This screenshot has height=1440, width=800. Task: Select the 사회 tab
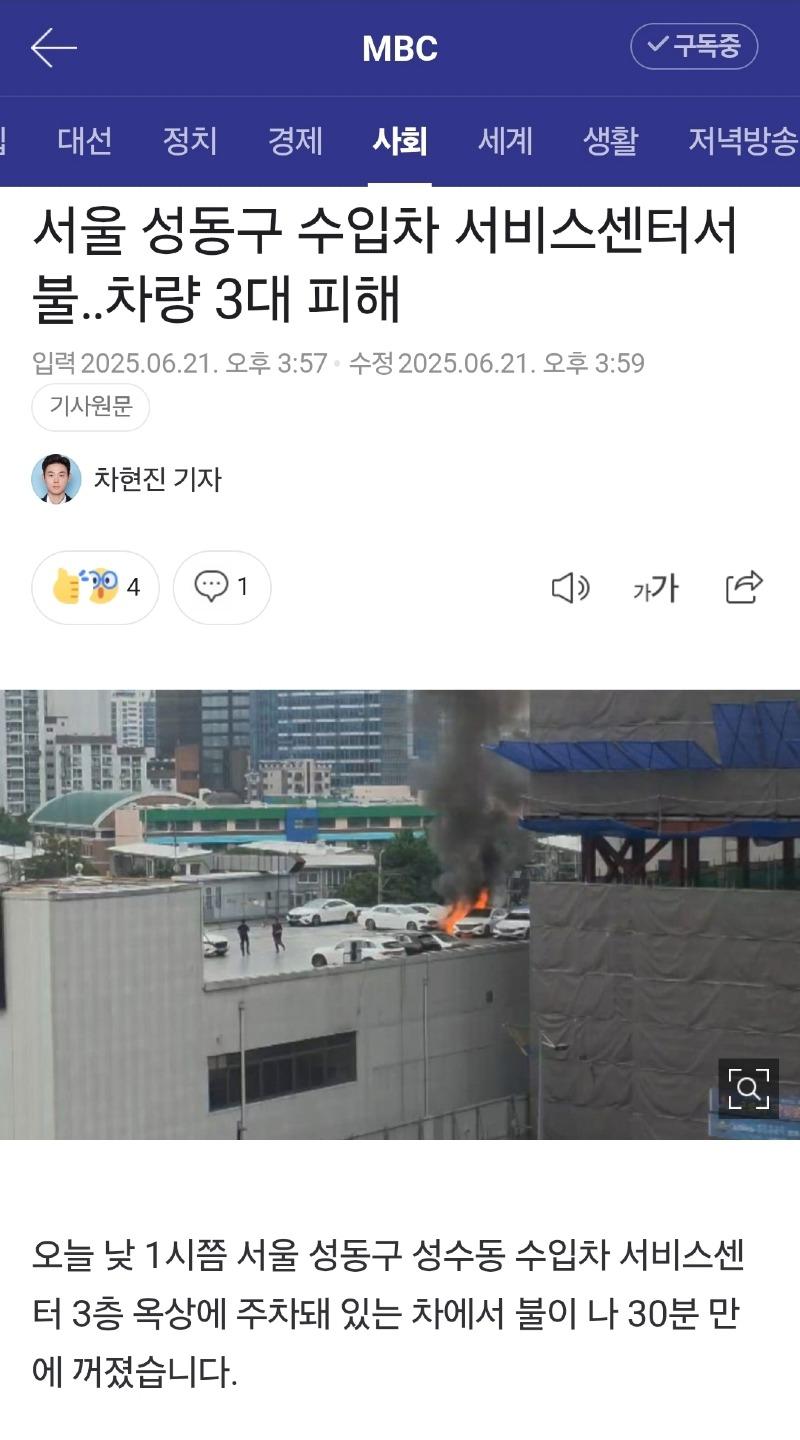400,141
